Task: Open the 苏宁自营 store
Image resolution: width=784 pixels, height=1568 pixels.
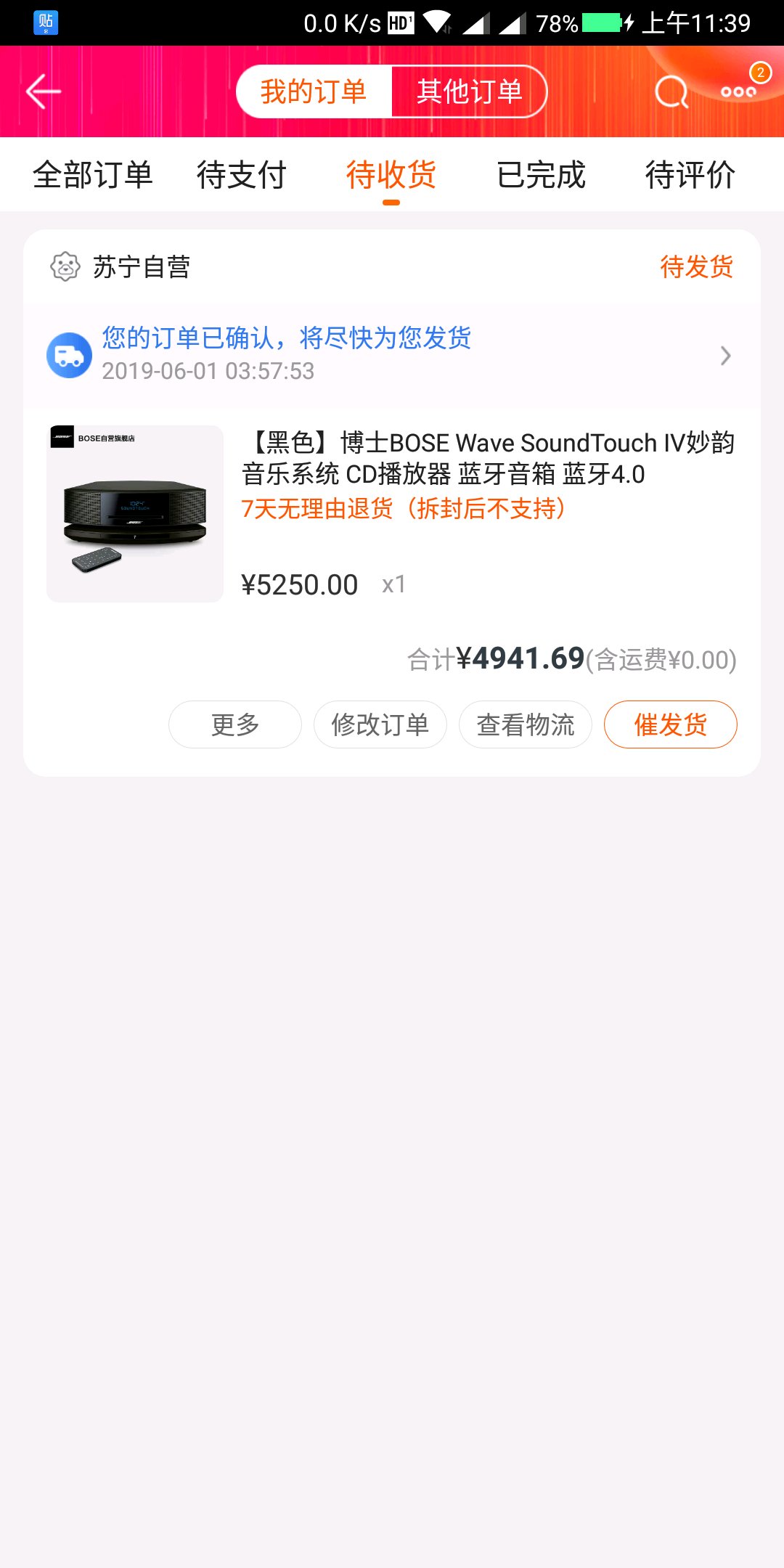Action: (x=141, y=267)
